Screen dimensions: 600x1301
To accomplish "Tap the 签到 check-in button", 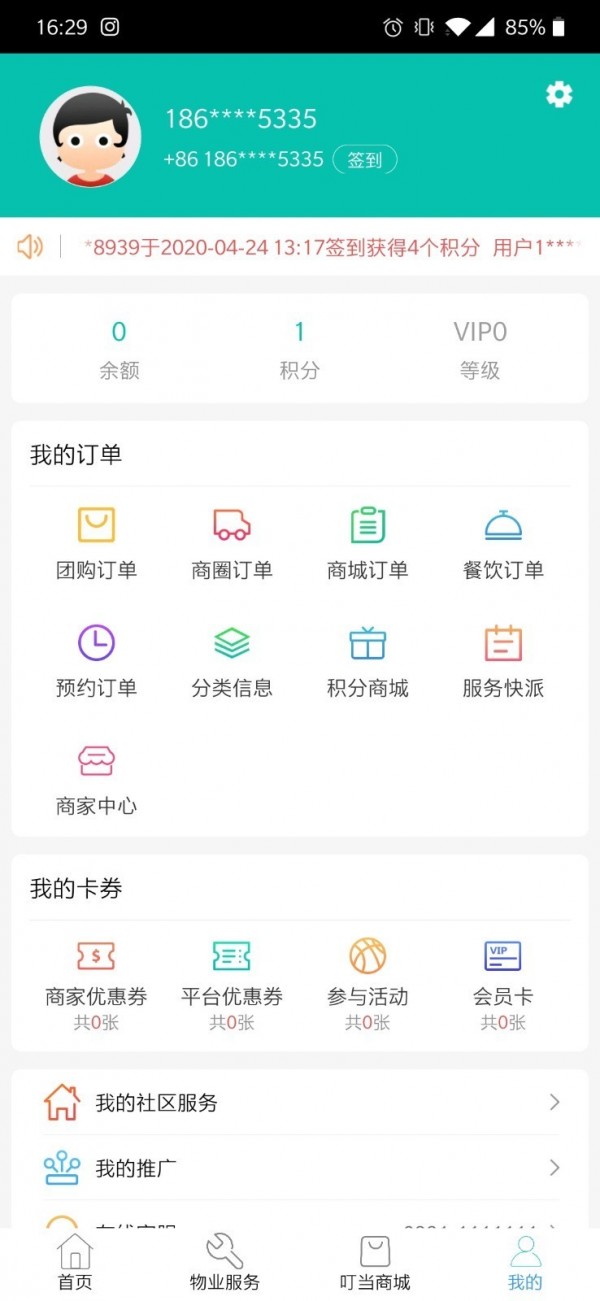I will 365,160.
